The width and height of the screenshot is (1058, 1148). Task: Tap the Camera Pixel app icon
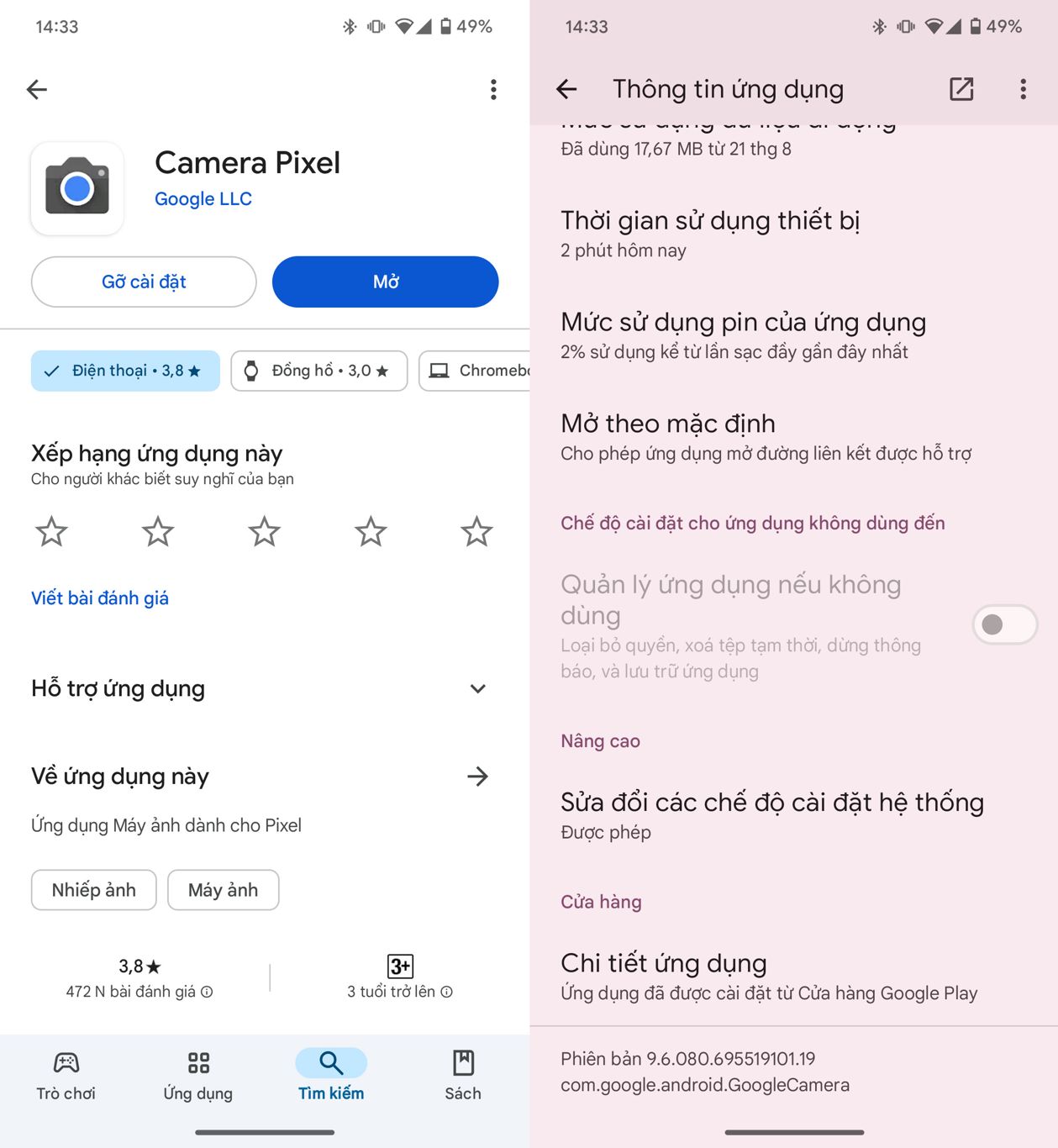(x=76, y=187)
